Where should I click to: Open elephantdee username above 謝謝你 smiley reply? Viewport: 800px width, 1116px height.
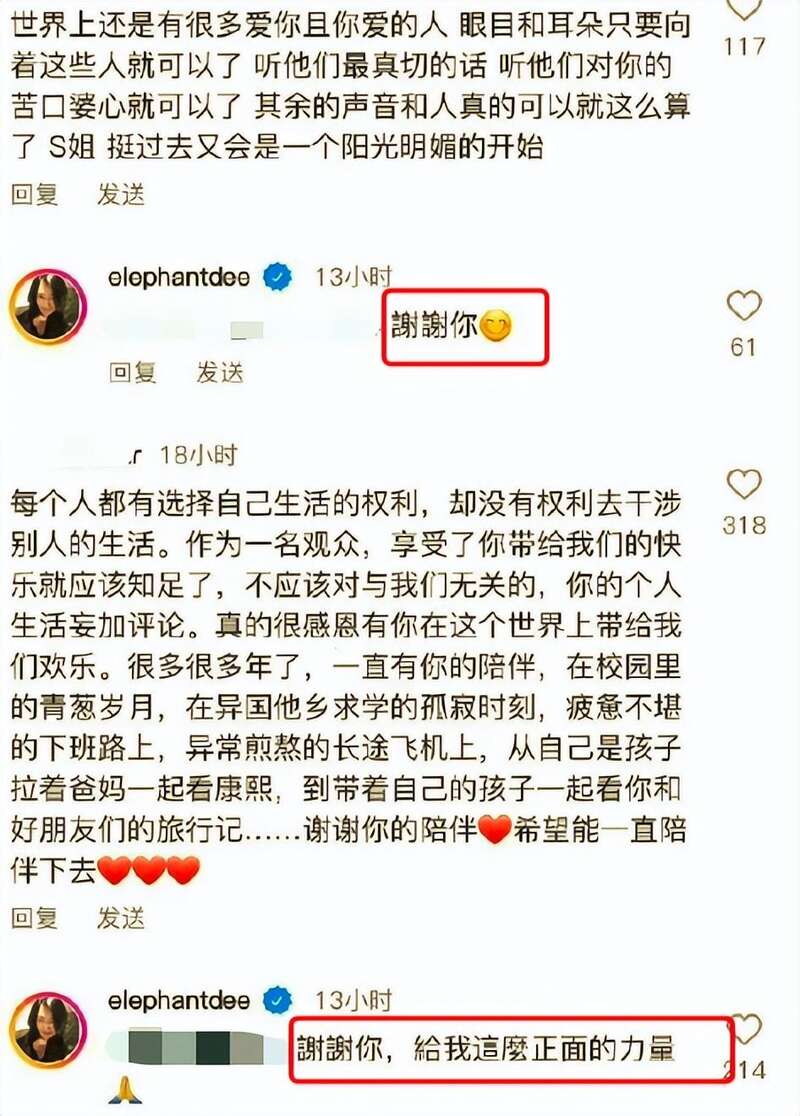(180, 277)
